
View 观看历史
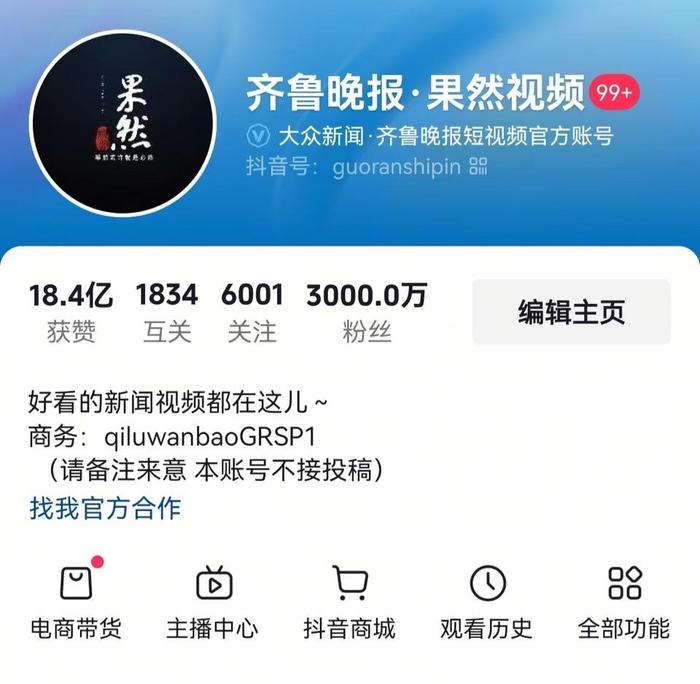point(487,600)
